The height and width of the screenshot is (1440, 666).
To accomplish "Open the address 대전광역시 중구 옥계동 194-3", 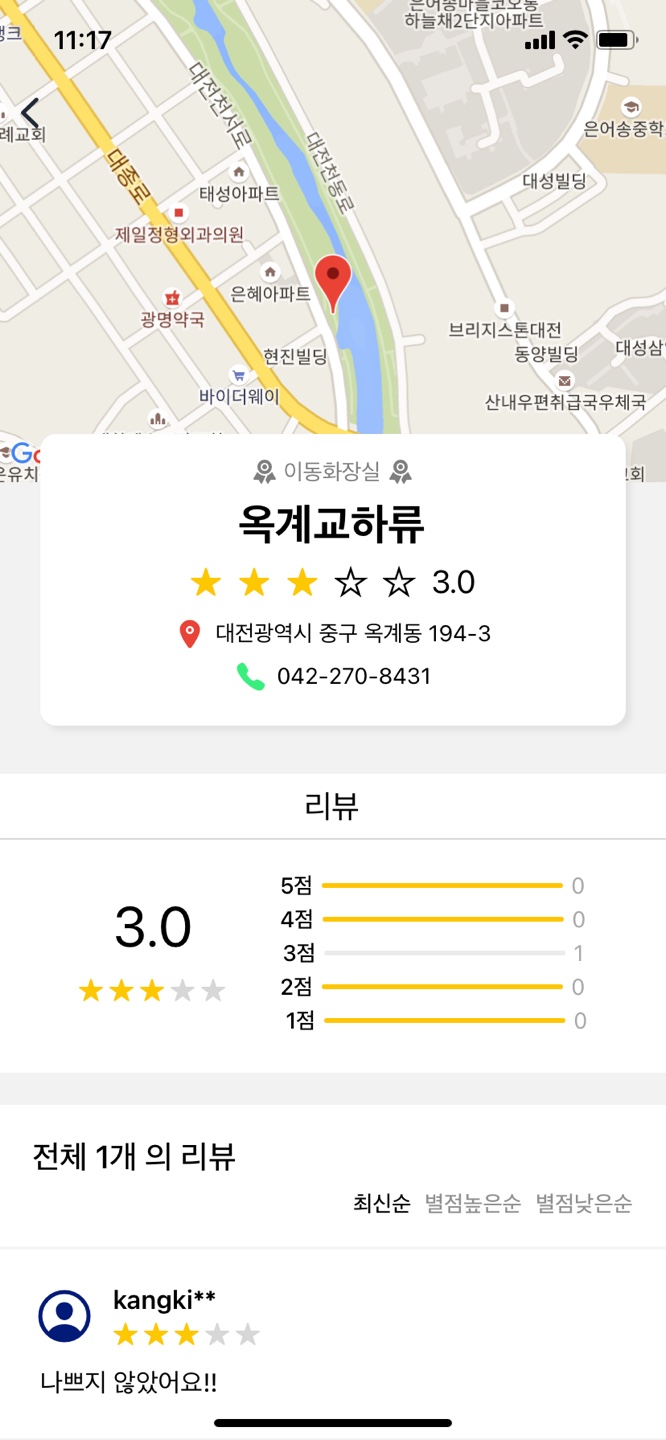I will pyautogui.click(x=352, y=633).
